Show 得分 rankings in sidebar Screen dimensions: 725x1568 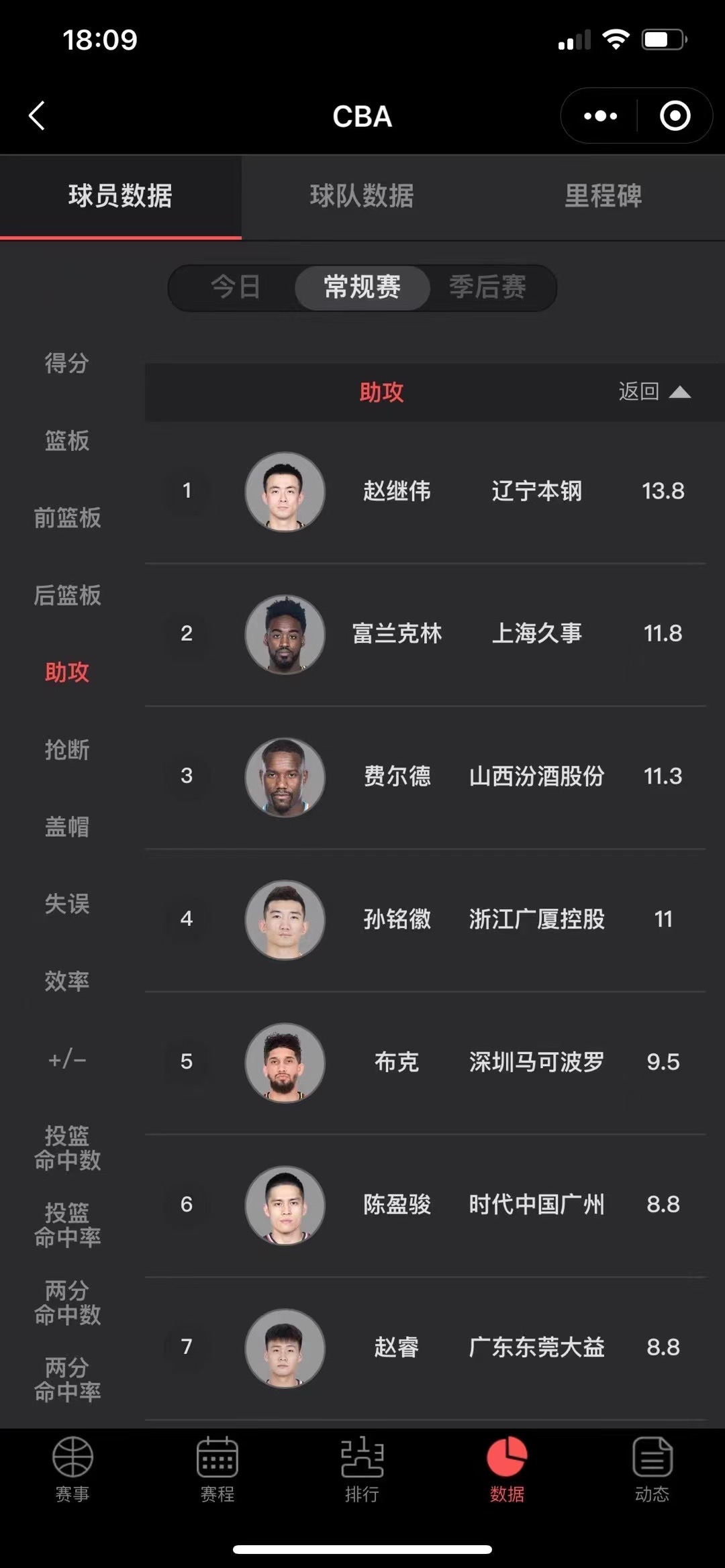[66, 363]
